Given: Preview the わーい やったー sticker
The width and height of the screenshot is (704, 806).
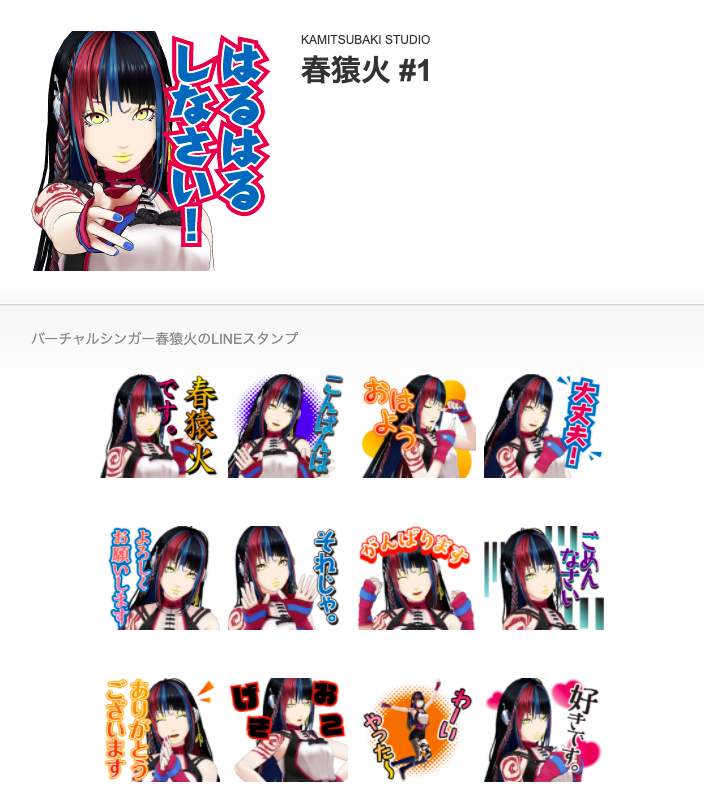Looking at the screenshot, I should pyautogui.click(x=416, y=730).
